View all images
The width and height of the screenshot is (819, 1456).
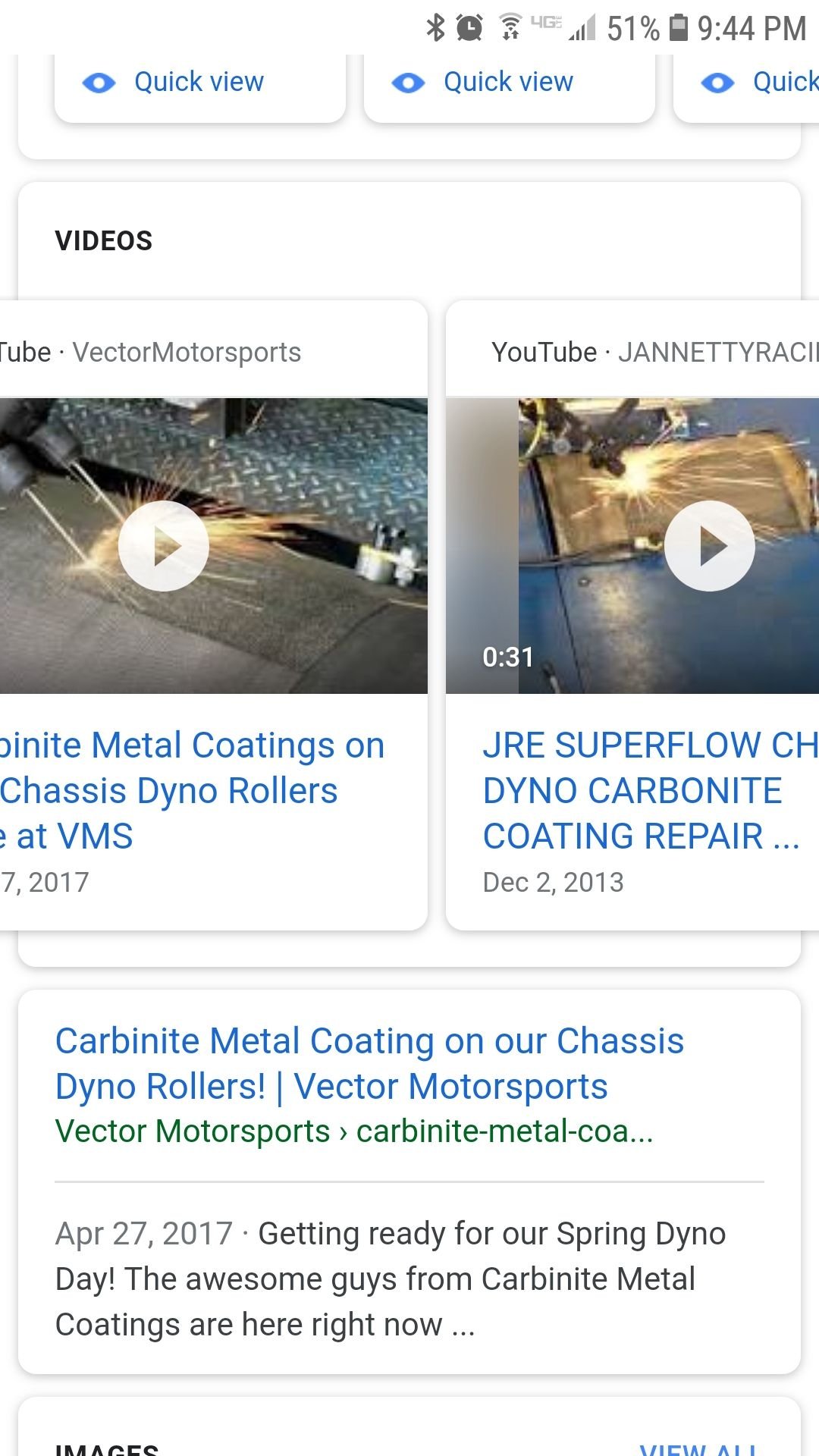coord(698,1447)
